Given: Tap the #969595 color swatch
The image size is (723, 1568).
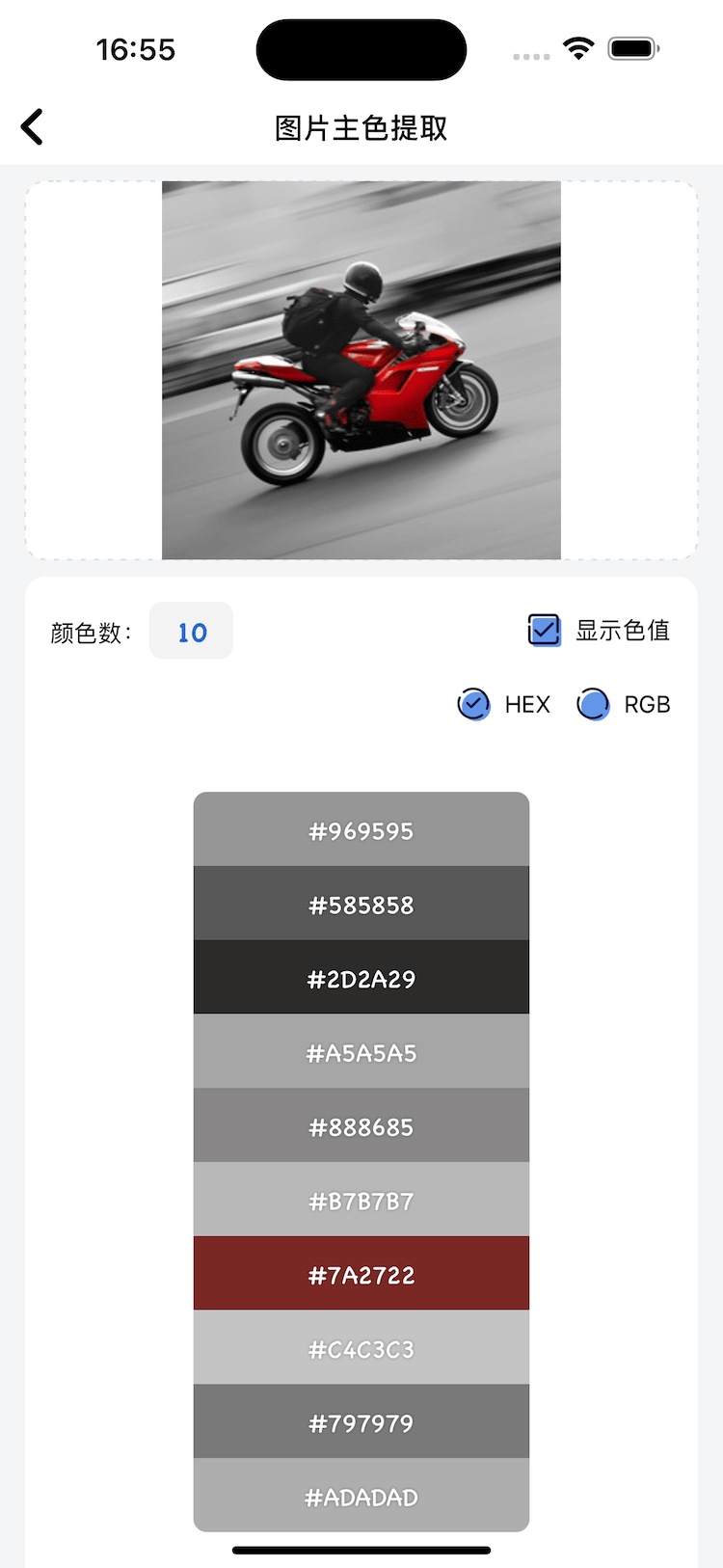Looking at the screenshot, I should click(361, 830).
